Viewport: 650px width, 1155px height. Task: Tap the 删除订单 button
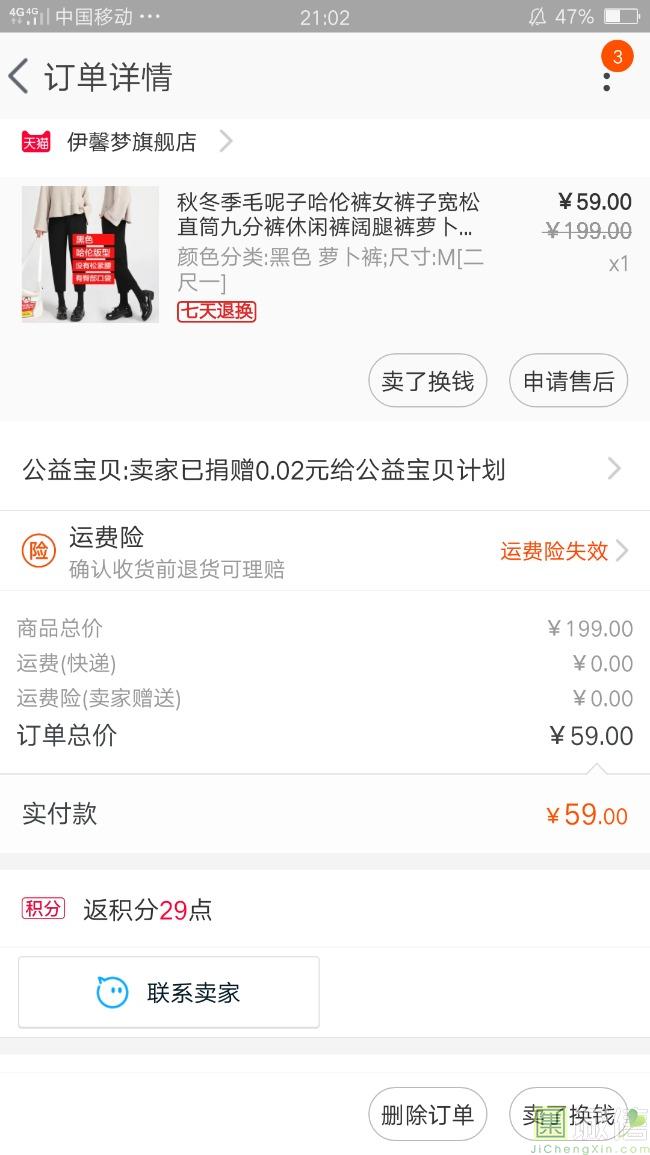click(x=427, y=1114)
